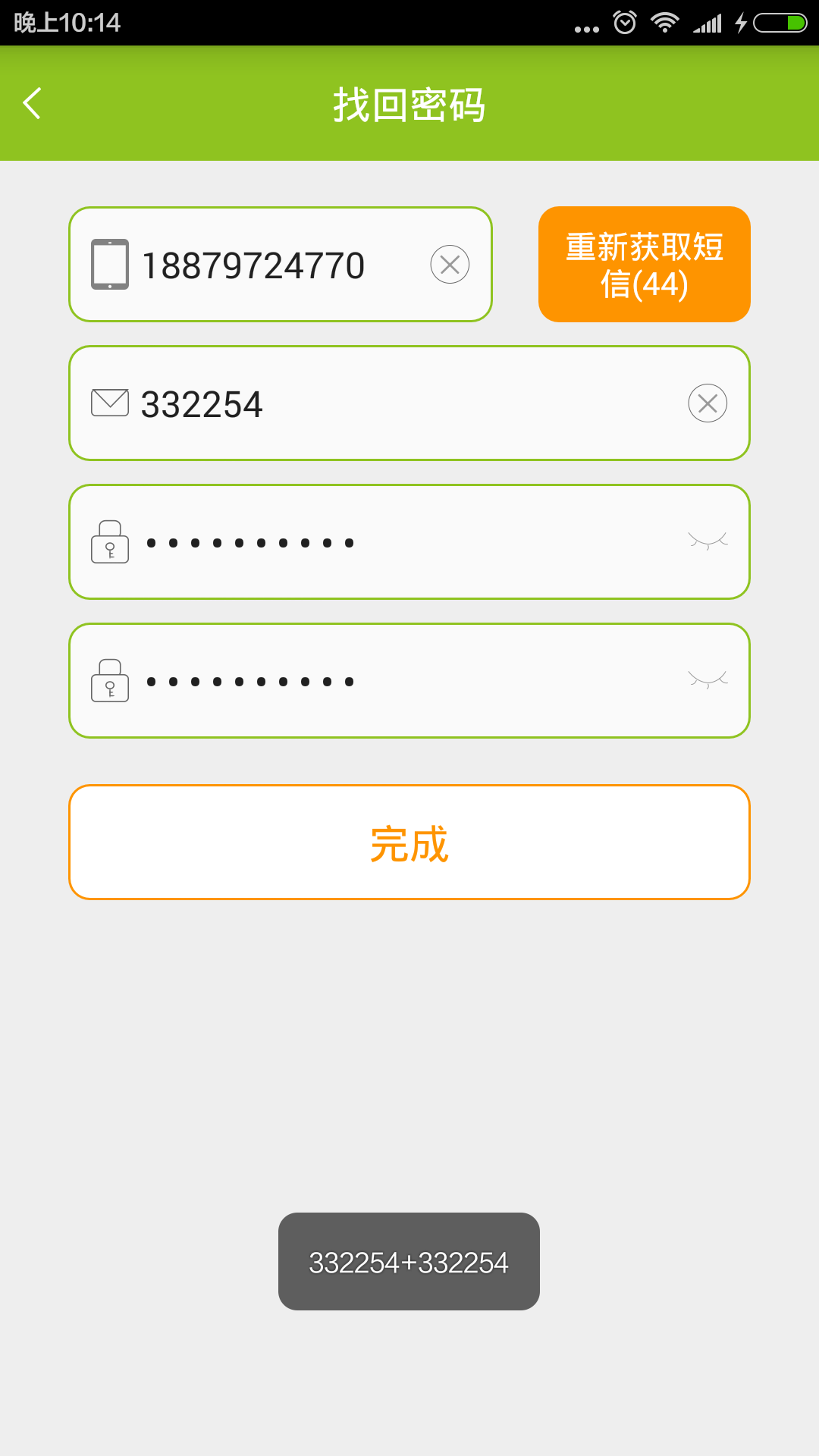Submit with the 完成 button
819x1456 pixels.
pos(409,843)
